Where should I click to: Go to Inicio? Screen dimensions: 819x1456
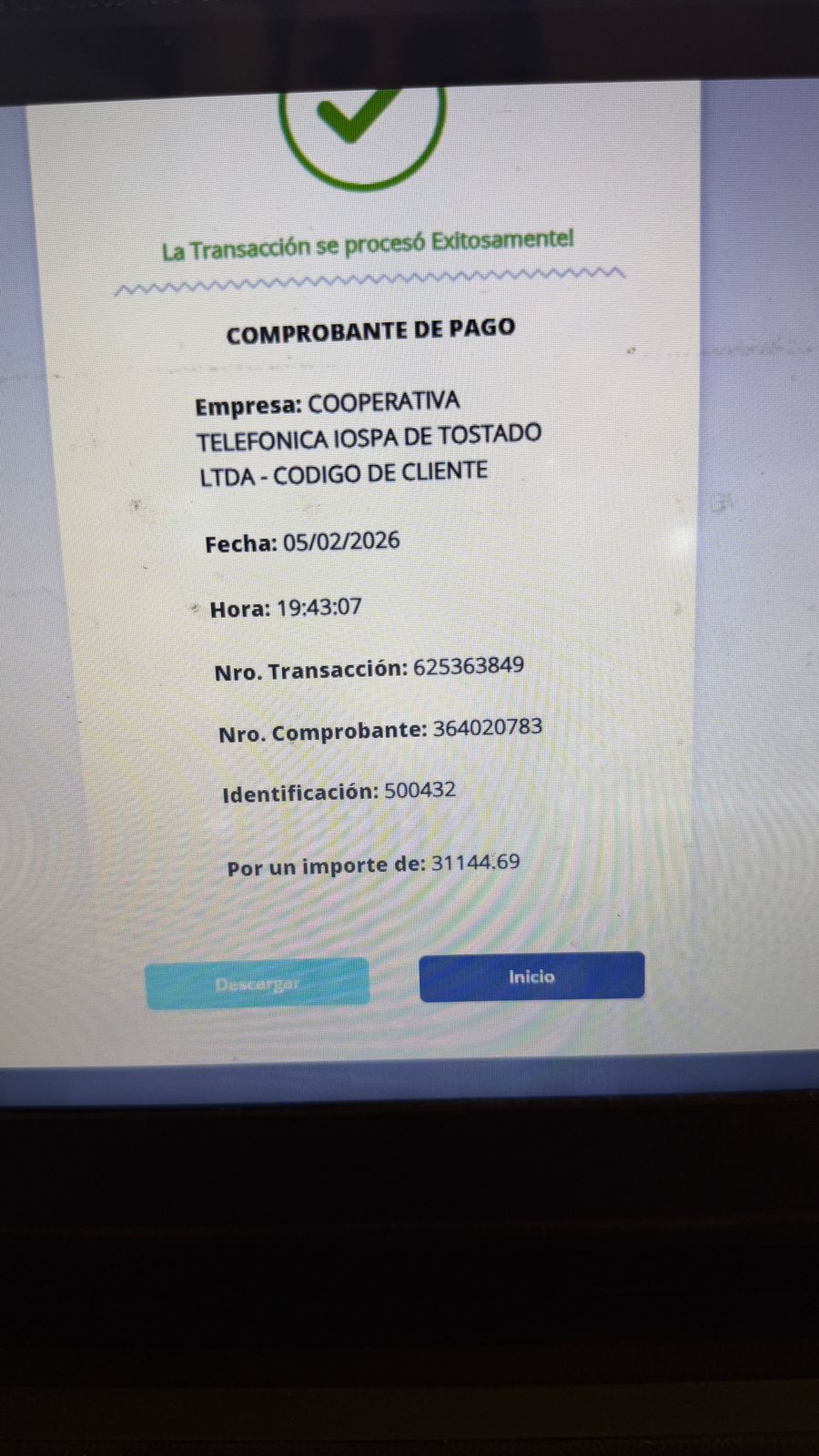point(531,976)
